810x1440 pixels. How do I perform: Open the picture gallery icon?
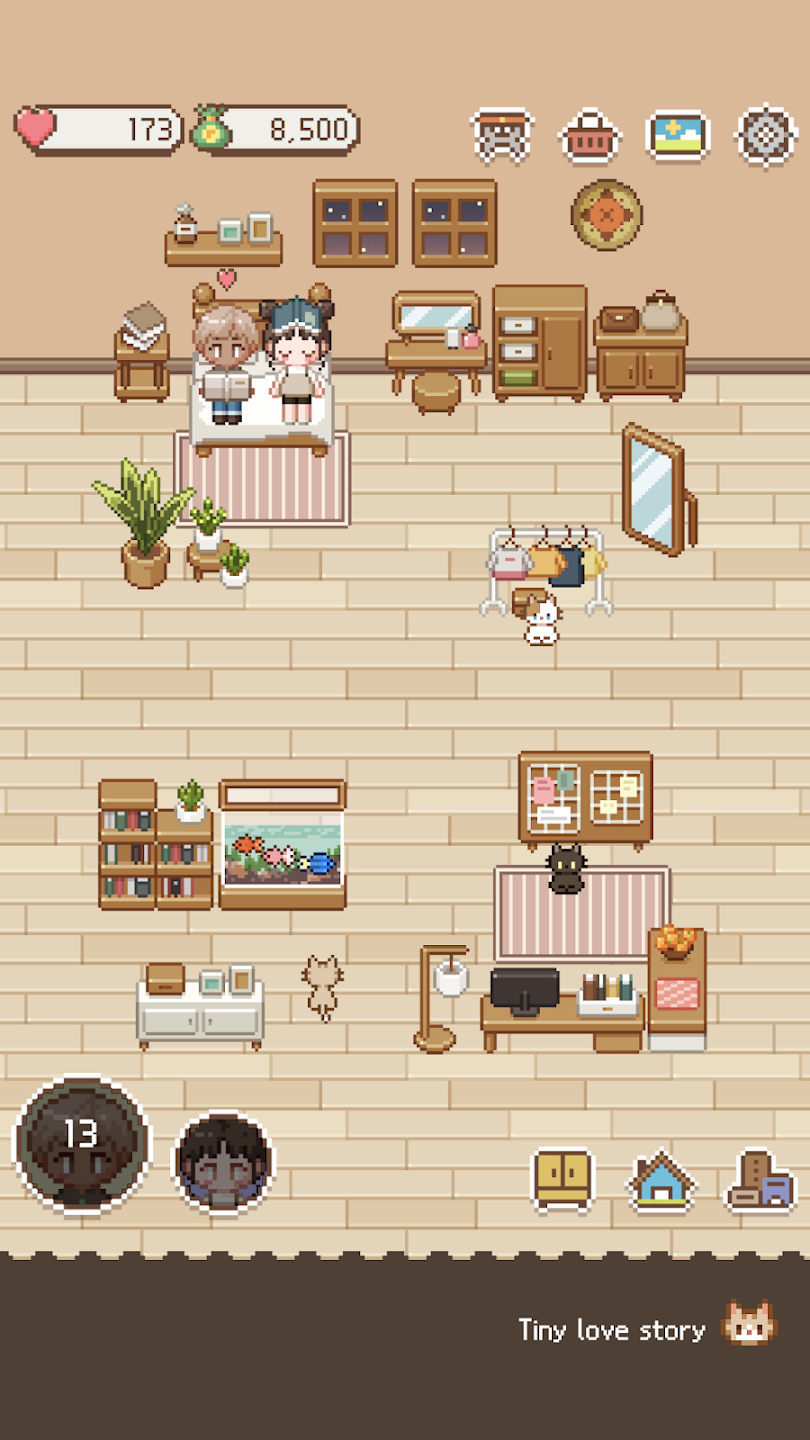pos(678,135)
